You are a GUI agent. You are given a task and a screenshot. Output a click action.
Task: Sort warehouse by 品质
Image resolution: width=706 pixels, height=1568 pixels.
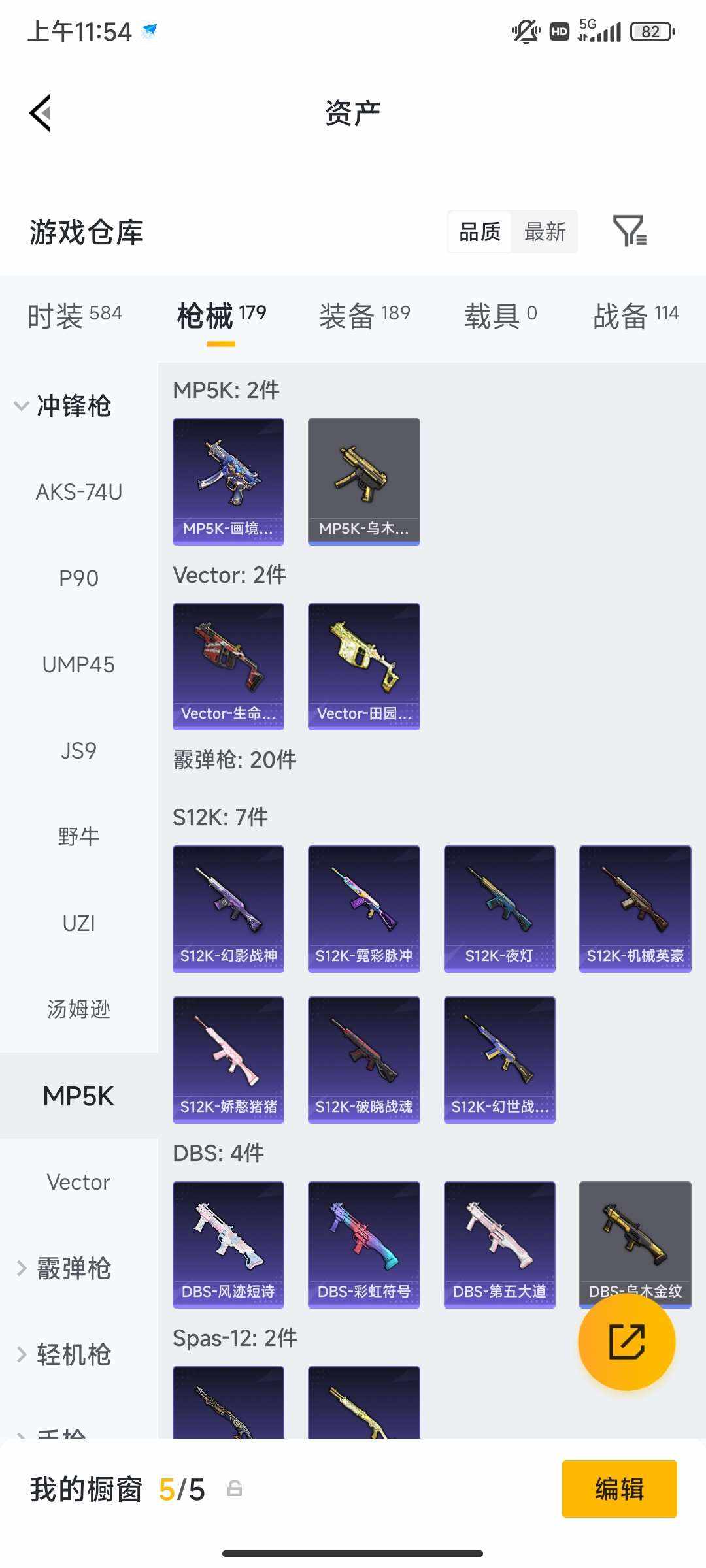pyautogui.click(x=480, y=231)
